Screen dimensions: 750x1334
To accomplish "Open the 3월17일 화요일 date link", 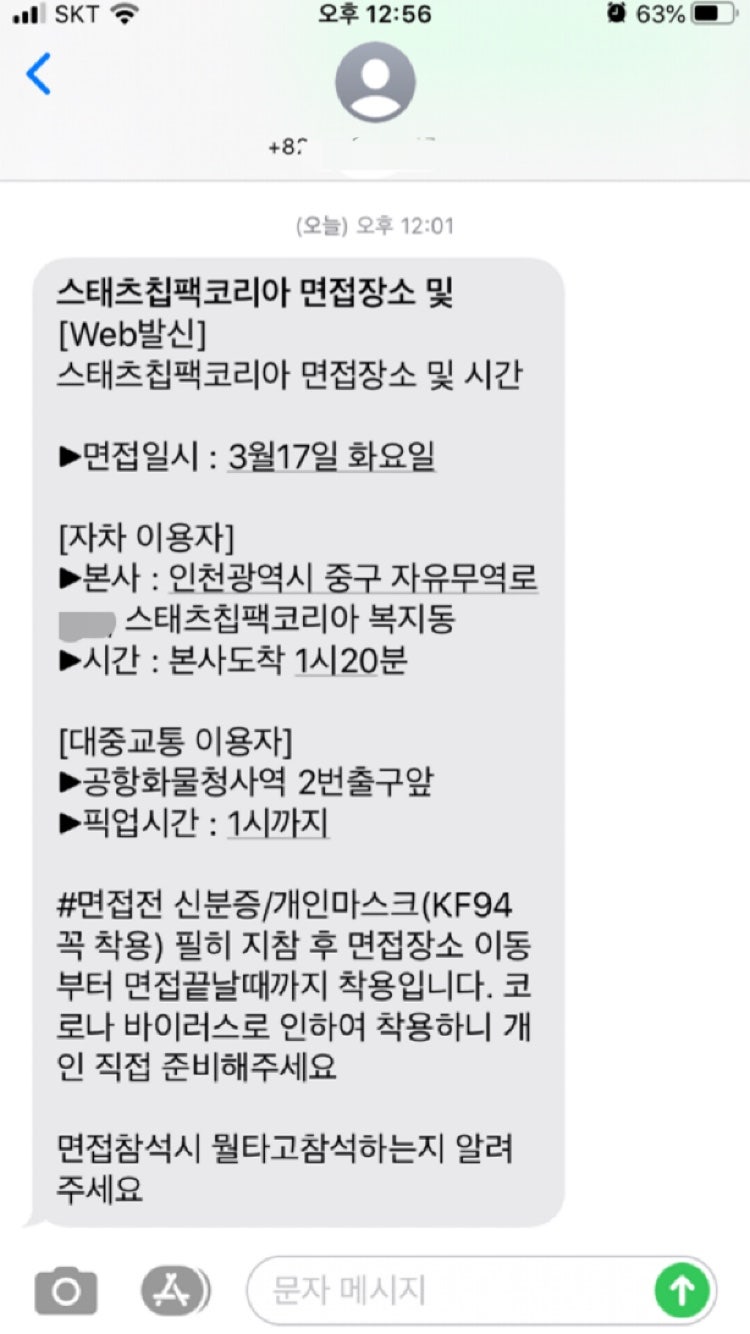I will click(332, 458).
